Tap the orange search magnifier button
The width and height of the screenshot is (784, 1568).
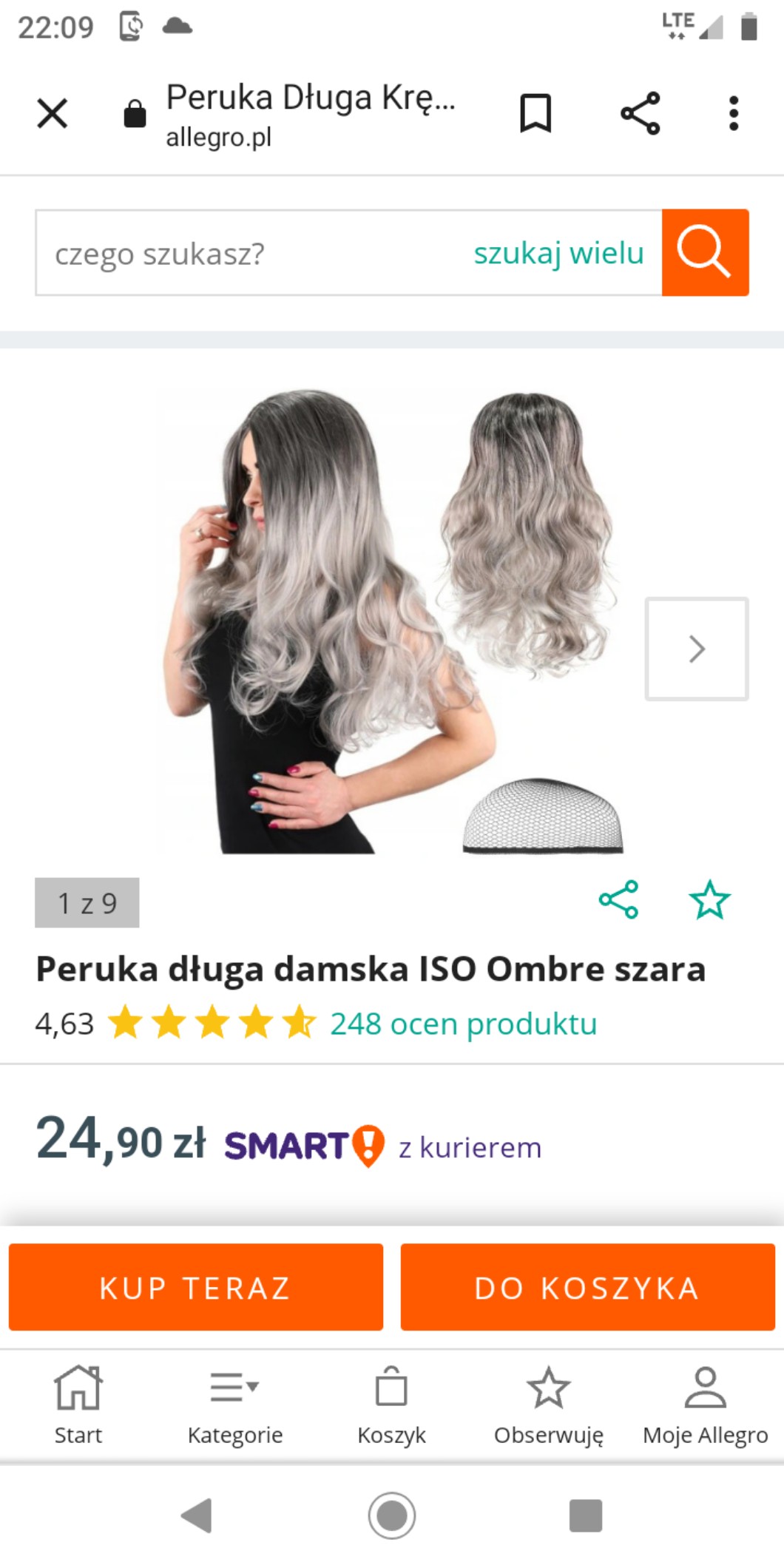[705, 253]
